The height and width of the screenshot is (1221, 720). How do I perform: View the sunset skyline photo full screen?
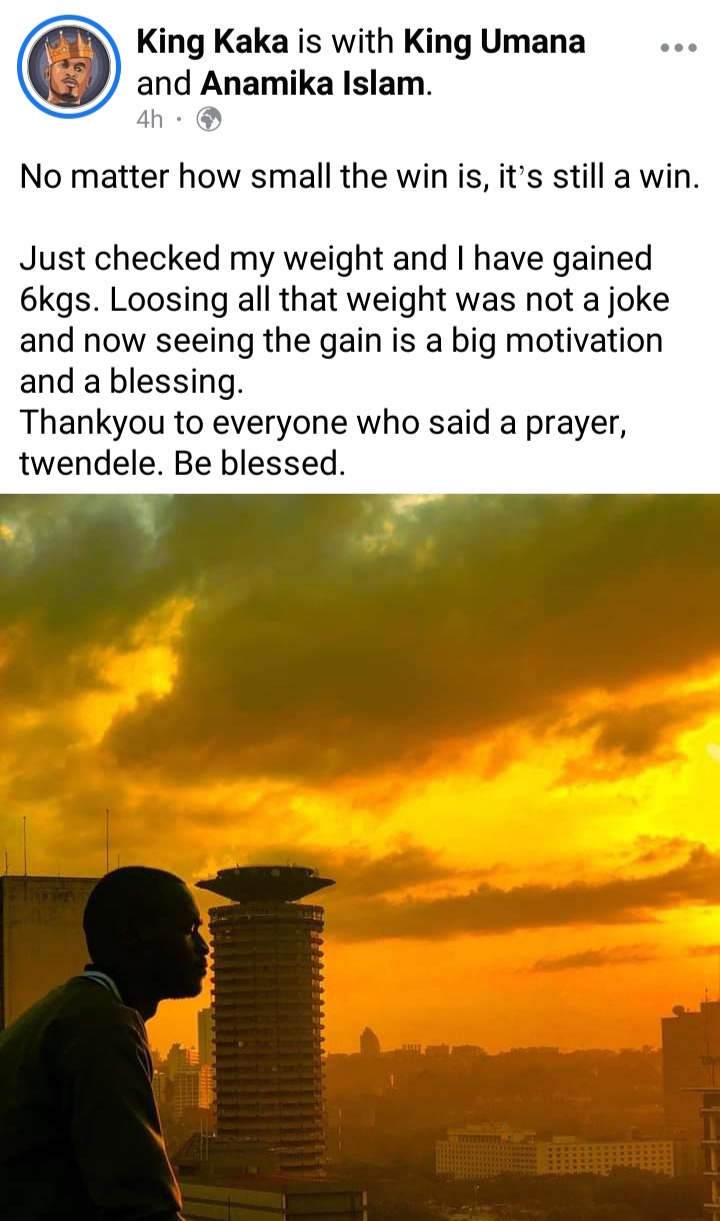tap(360, 857)
